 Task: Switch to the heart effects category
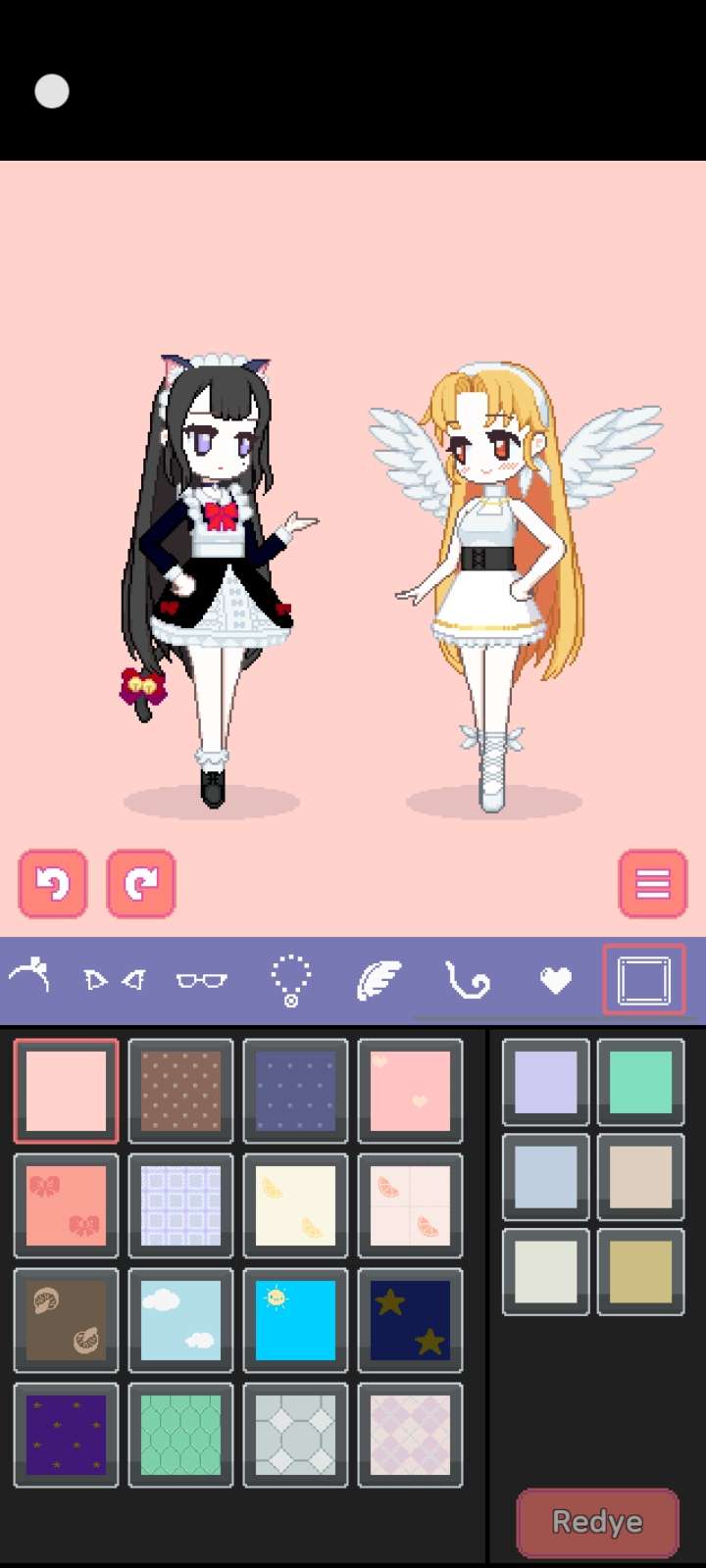(555, 979)
